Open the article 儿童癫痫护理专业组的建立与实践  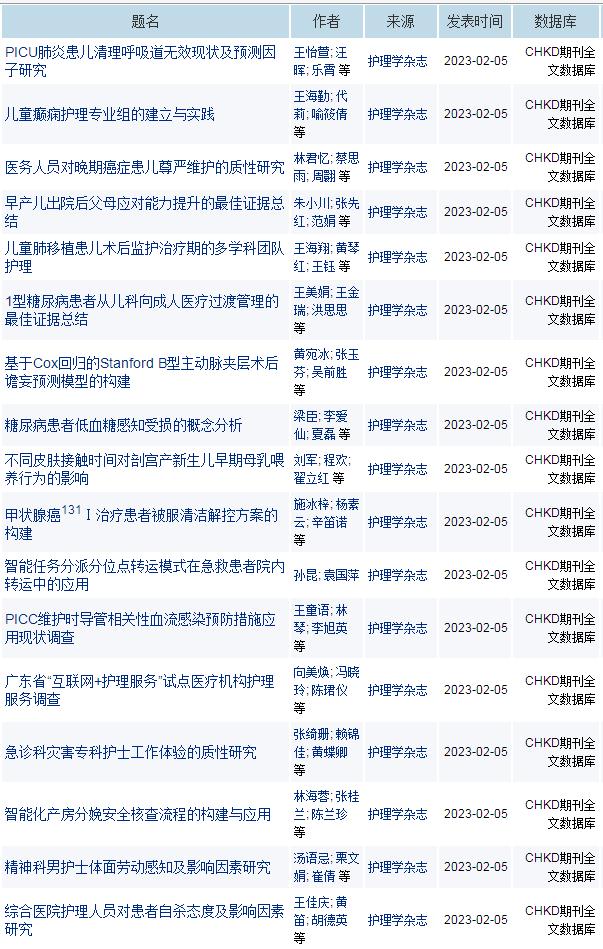click(110, 114)
